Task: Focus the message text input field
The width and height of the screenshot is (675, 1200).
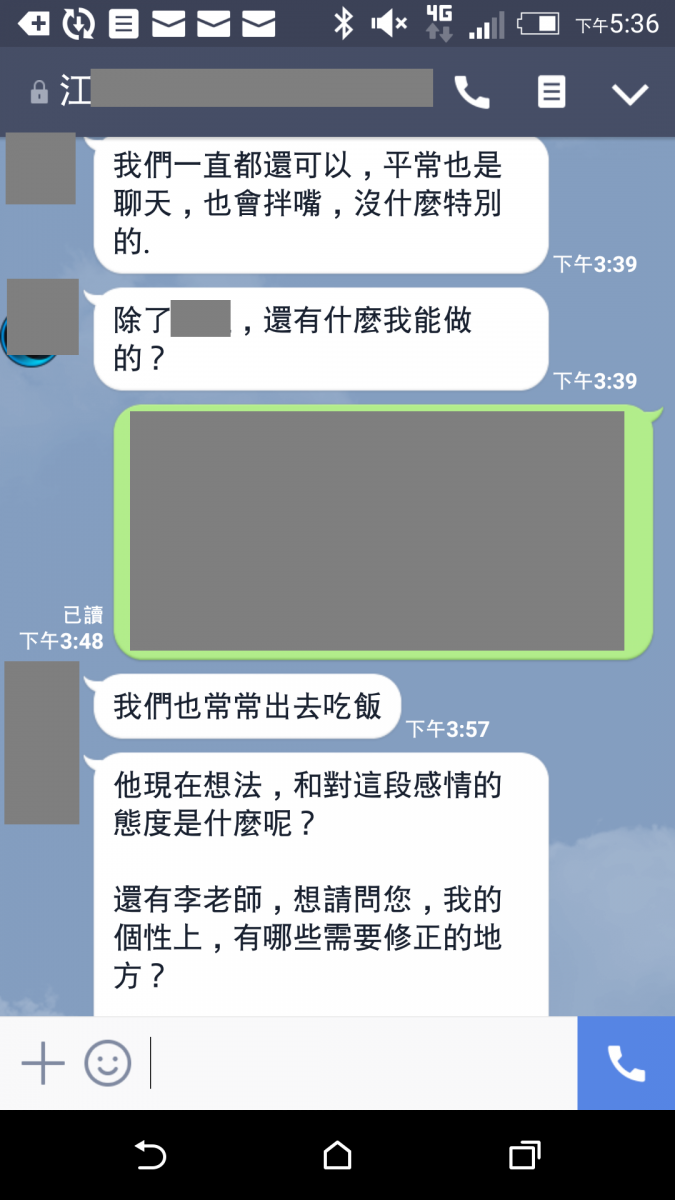Action: pos(360,1063)
